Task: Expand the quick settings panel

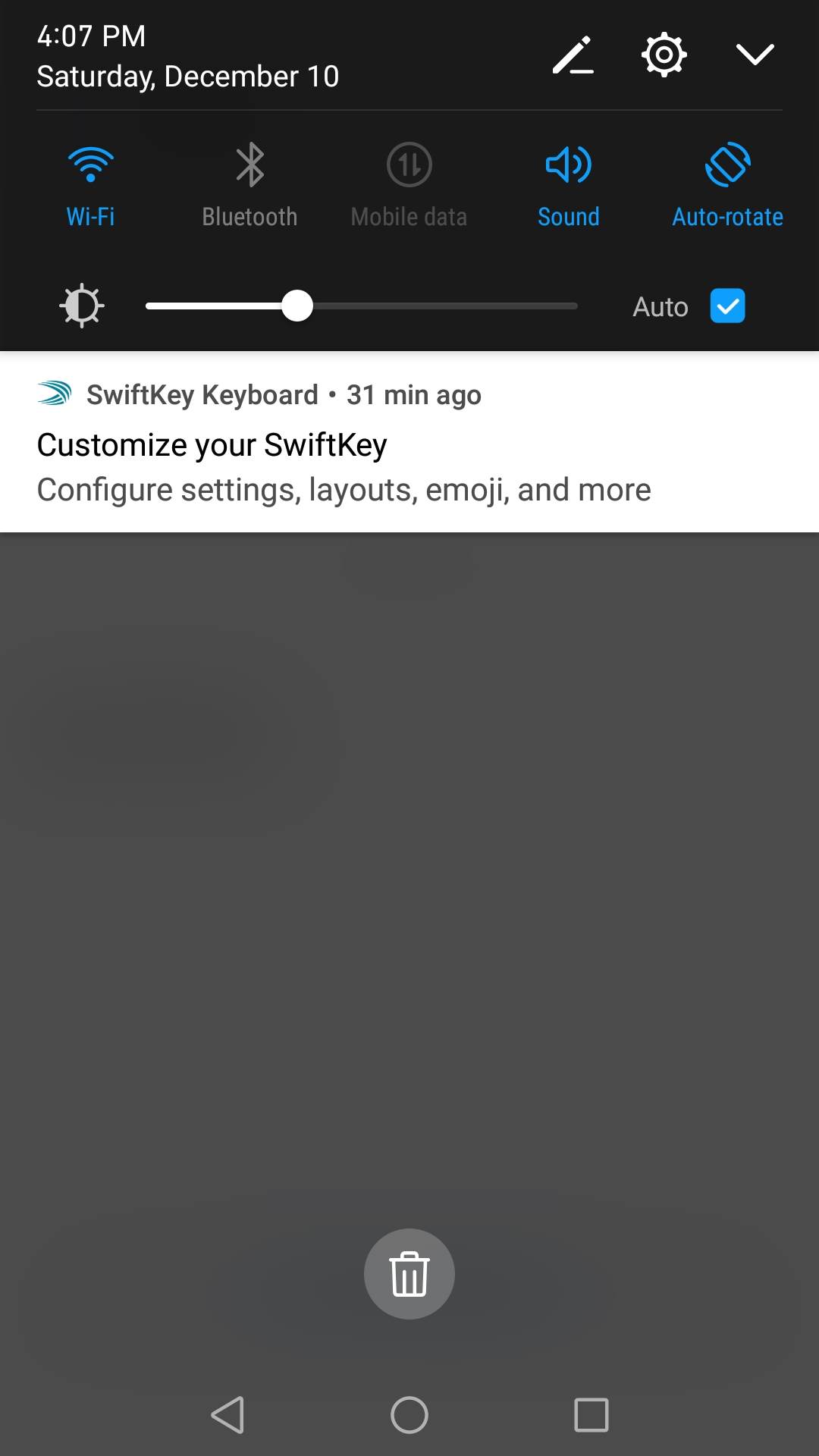Action: (x=755, y=55)
